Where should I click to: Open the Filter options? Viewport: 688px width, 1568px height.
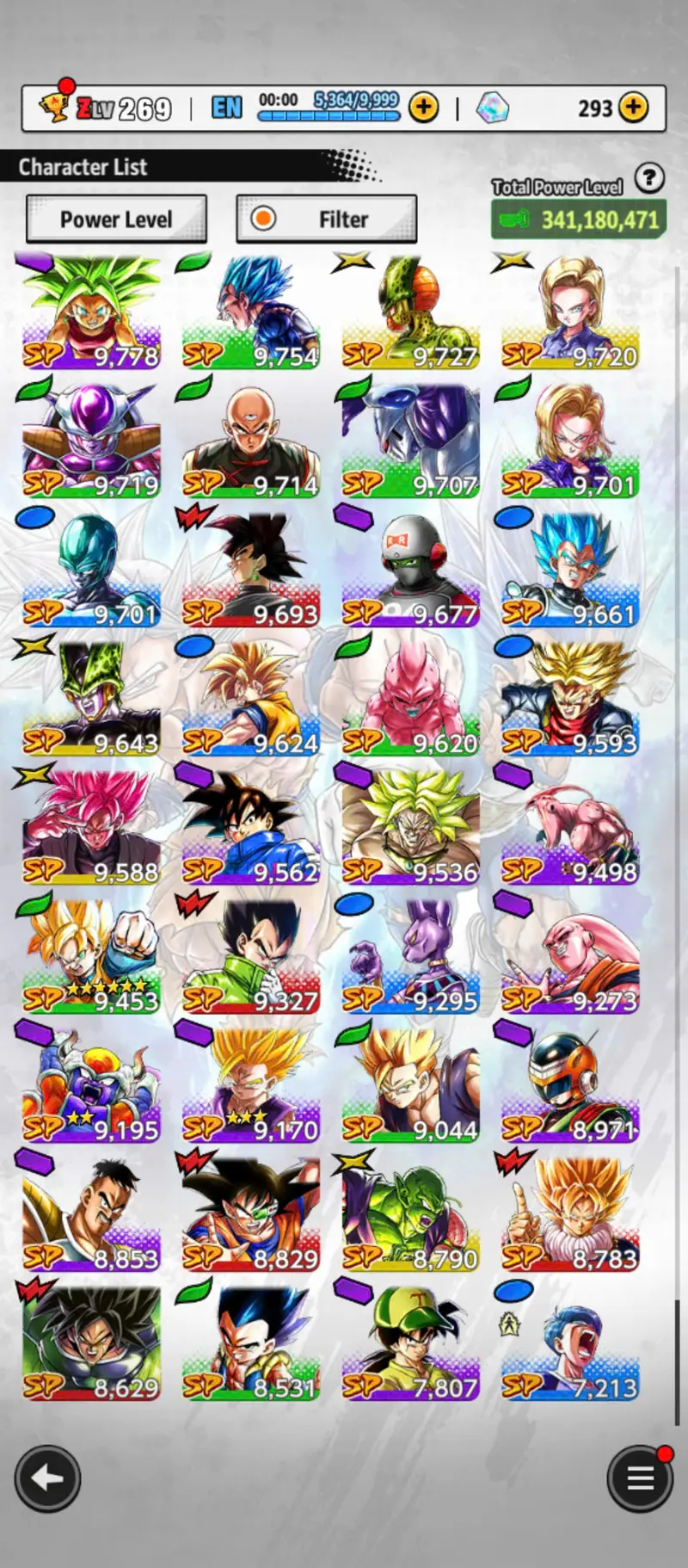coord(327,219)
